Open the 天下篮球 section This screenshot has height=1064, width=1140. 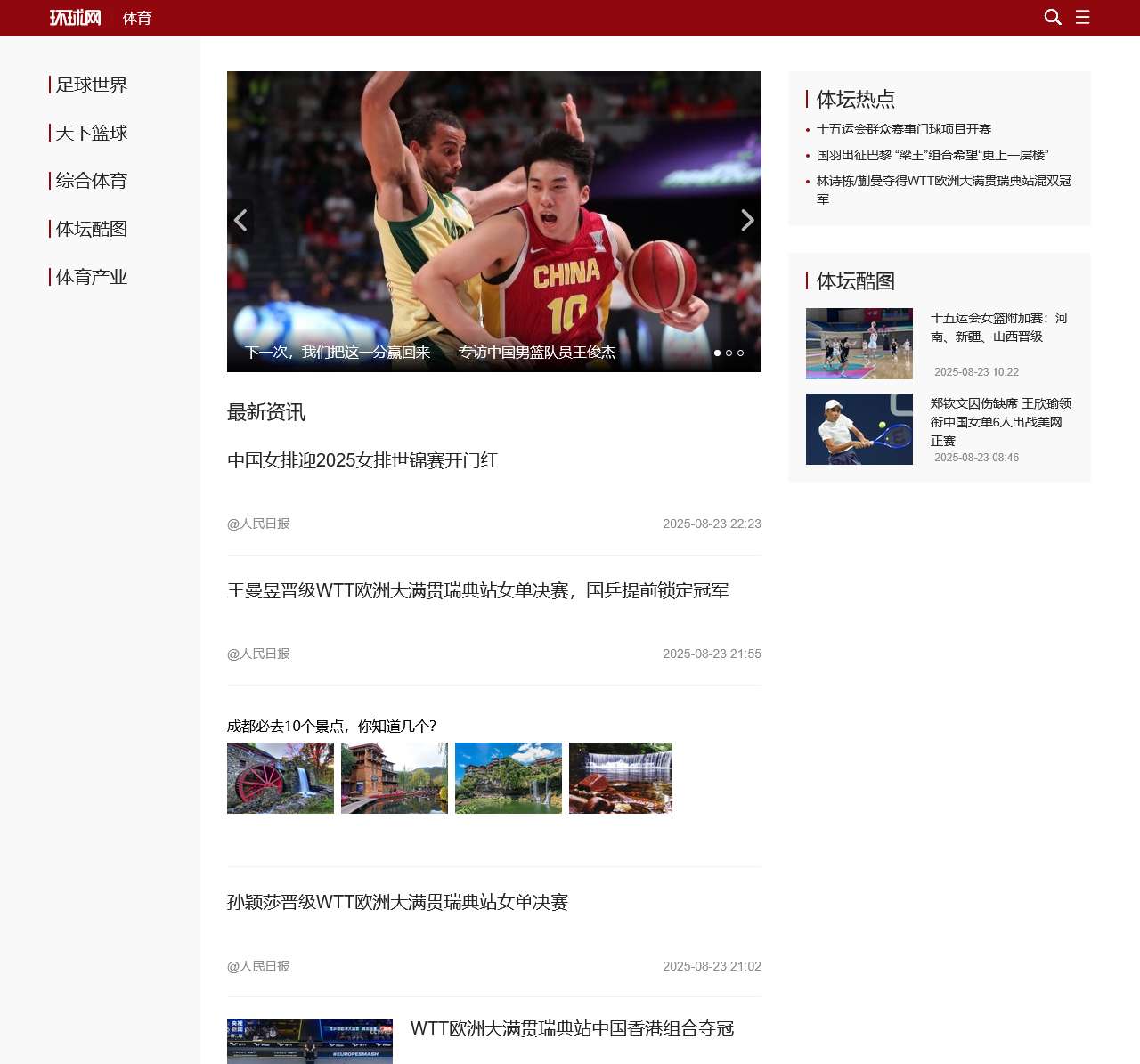(91, 133)
